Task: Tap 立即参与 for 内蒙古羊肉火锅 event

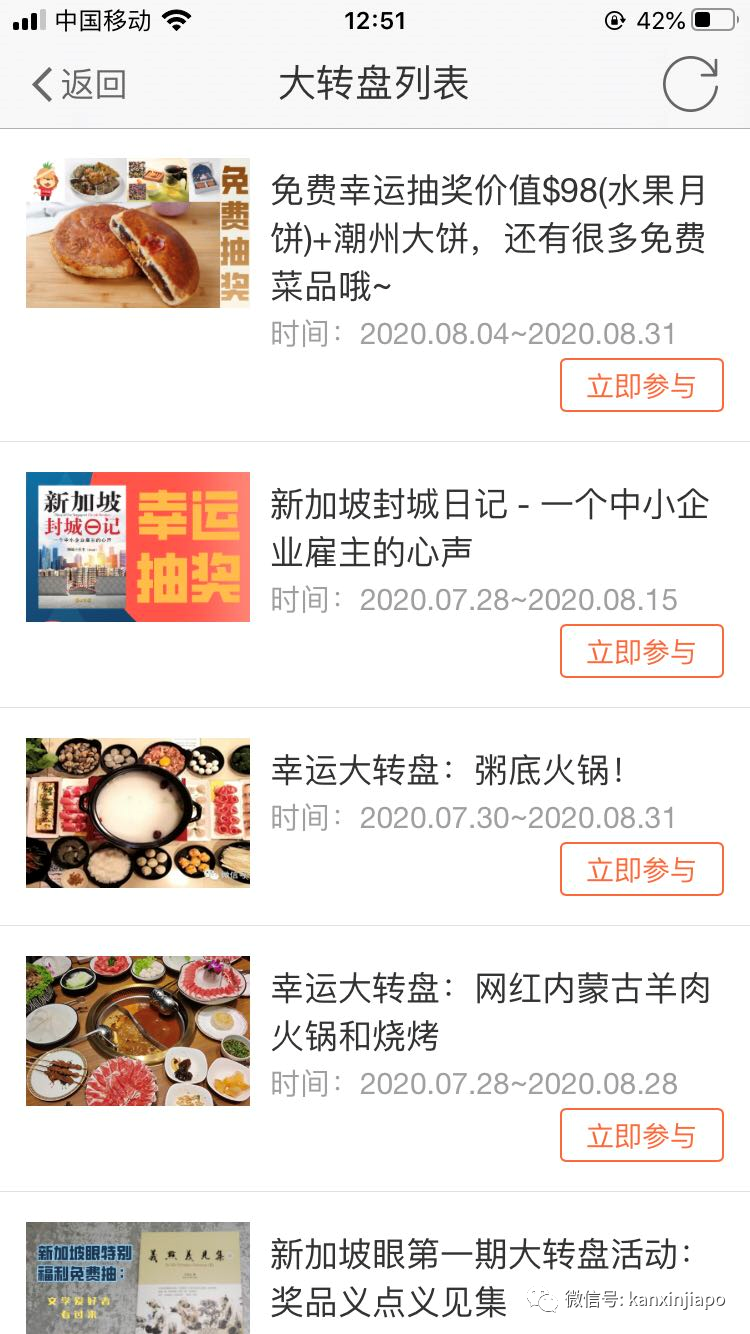Action: pyautogui.click(x=641, y=1135)
